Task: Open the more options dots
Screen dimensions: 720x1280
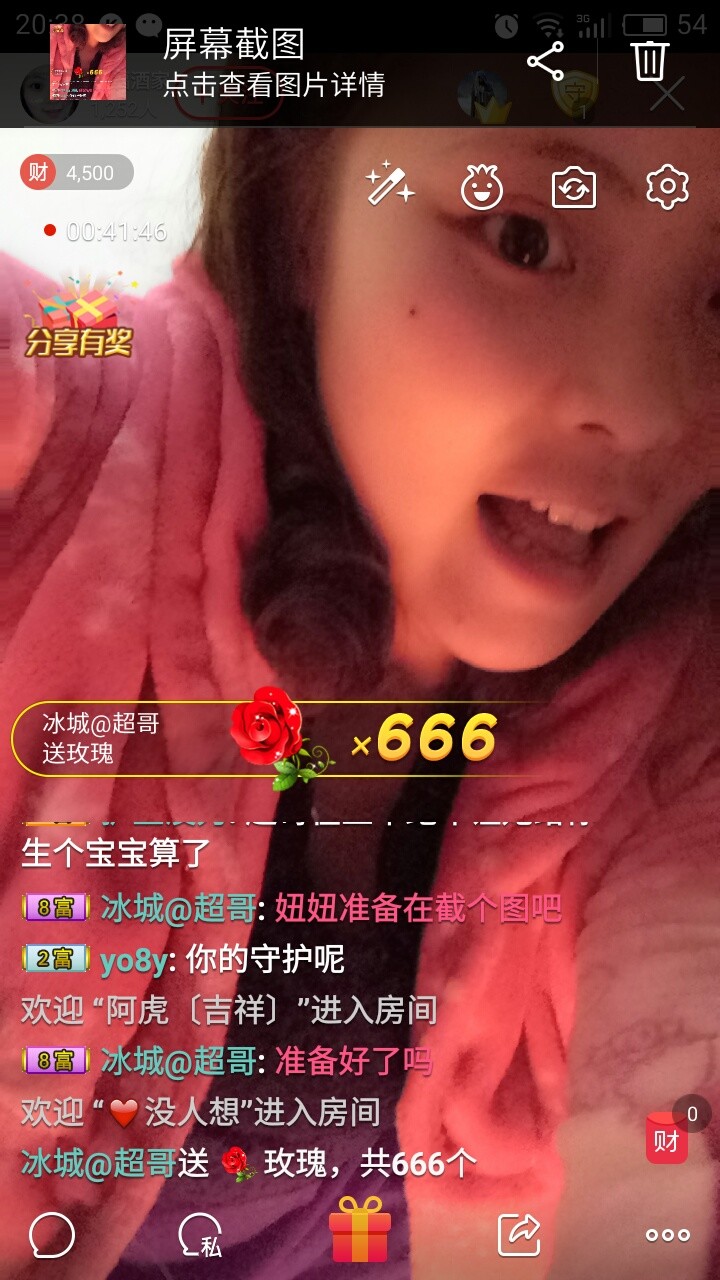Action: tap(667, 1235)
